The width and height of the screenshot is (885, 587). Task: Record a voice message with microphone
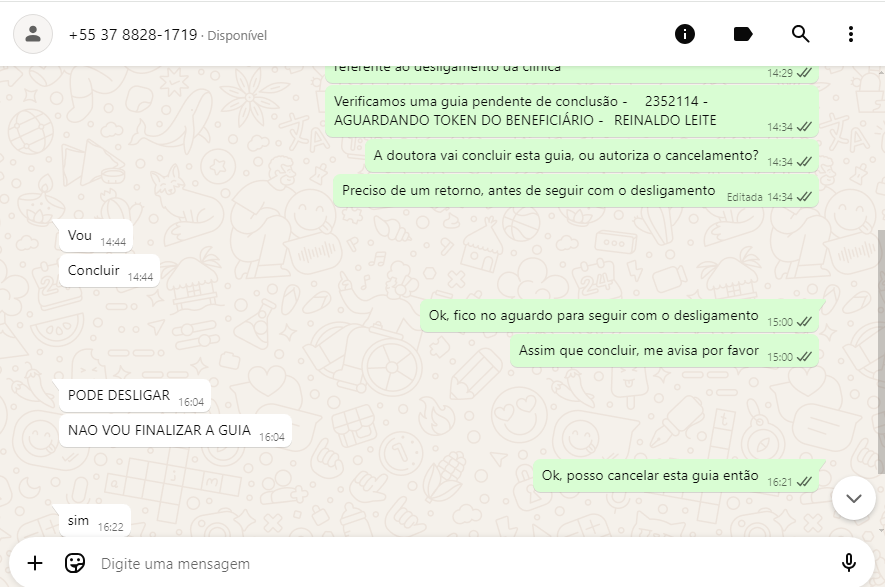coord(849,563)
